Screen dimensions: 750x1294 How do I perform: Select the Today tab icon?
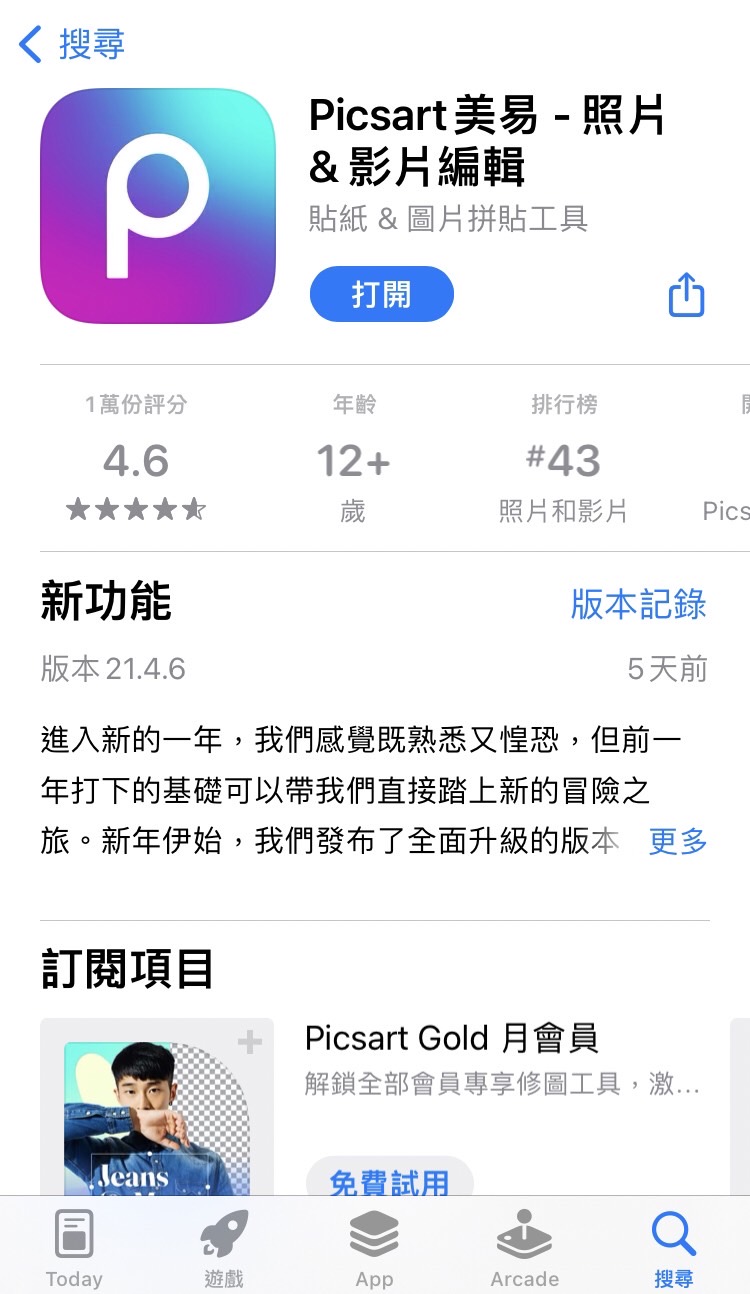[x=74, y=1234]
